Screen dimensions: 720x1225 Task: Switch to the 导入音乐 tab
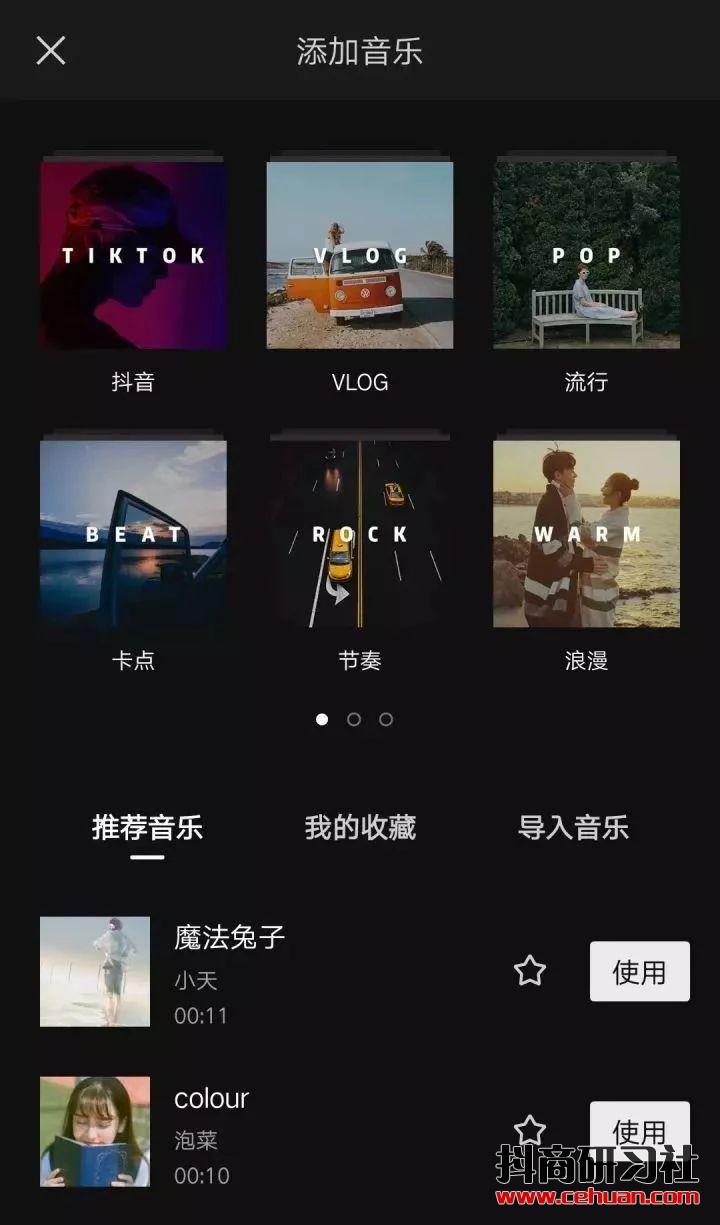(573, 828)
